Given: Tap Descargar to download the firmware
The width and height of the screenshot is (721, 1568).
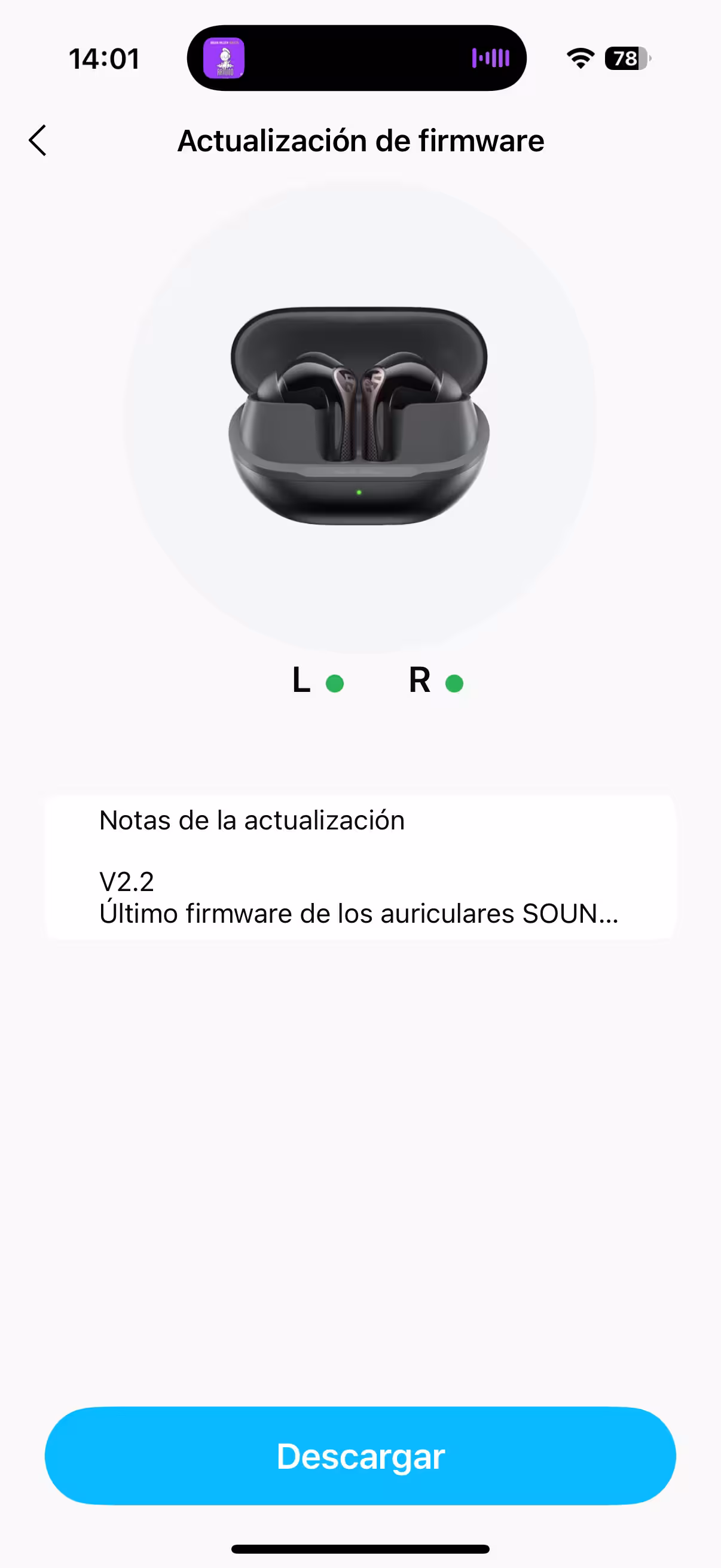Looking at the screenshot, I should (360, 1456).
